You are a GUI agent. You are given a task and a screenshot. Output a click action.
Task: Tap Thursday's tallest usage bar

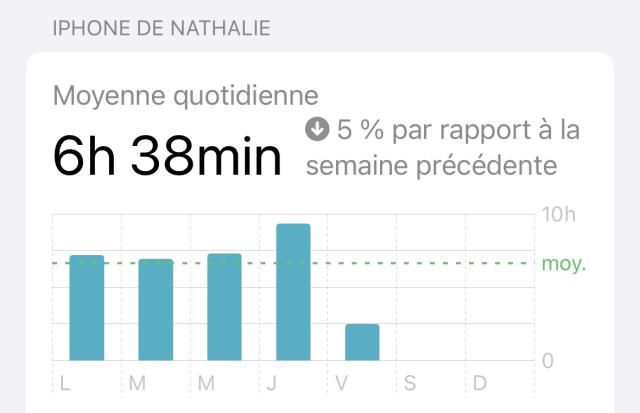pos(293,292)
